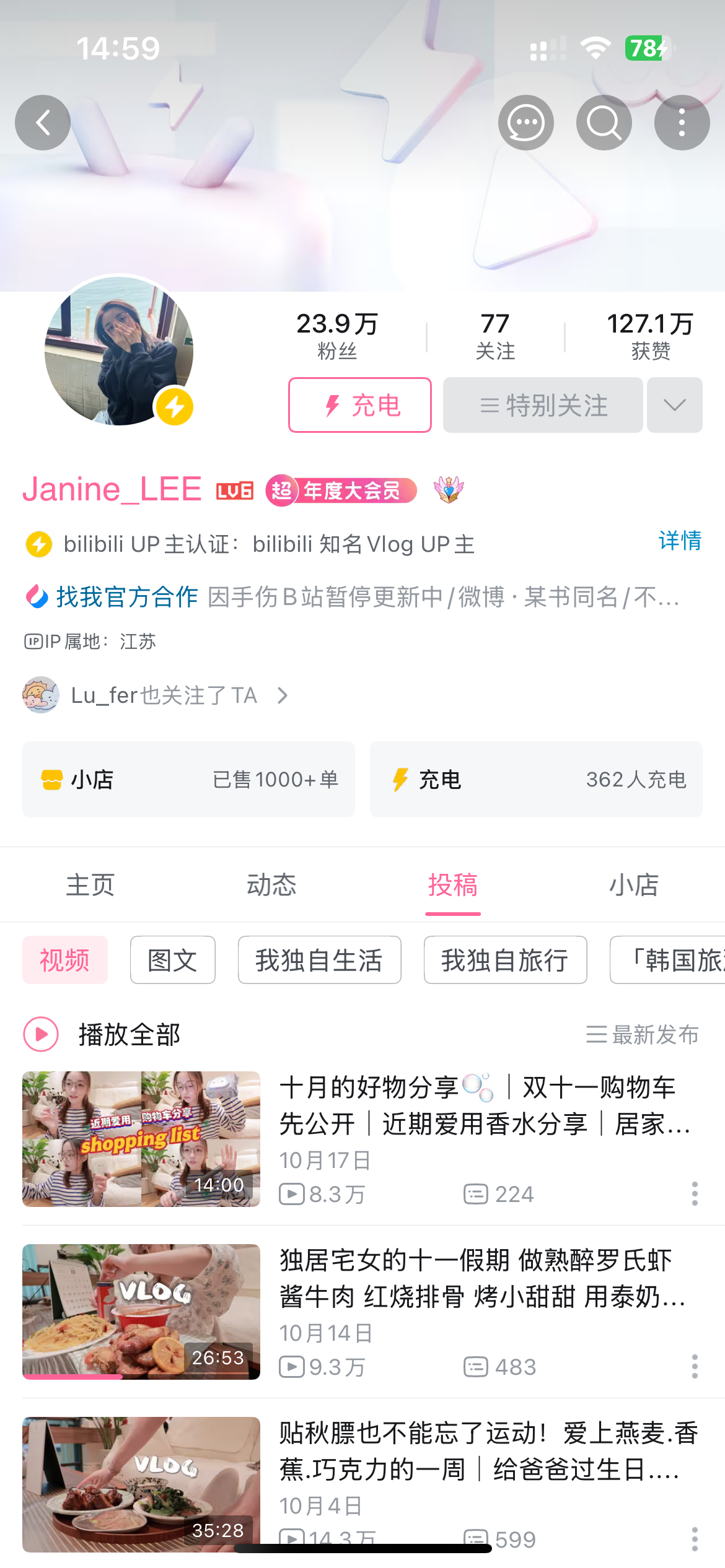Search within this uploader's space

pyautogui.click(x=604, y=123)
